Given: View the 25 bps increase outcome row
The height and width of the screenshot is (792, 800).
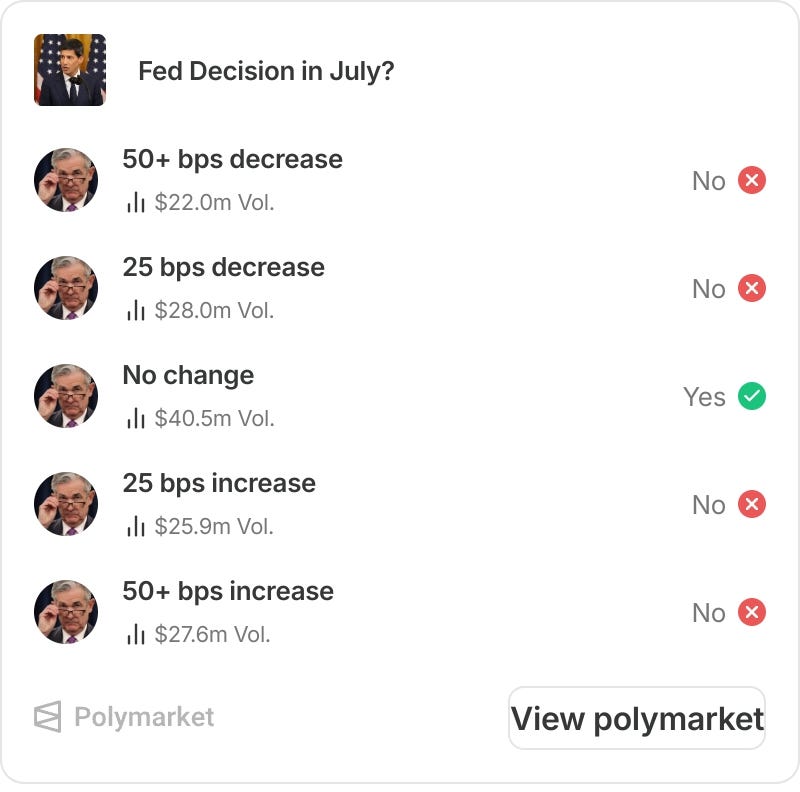Looking at the screenshot, I should pos(400,504).
